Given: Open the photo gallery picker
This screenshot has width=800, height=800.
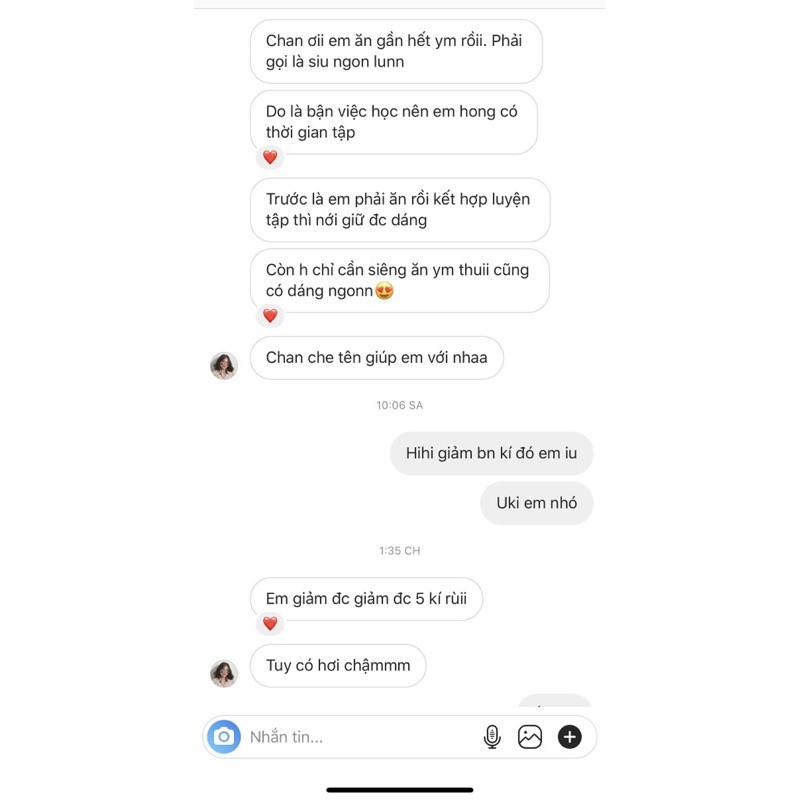Looking at the screenshot, I should click(x=530, y=737).
